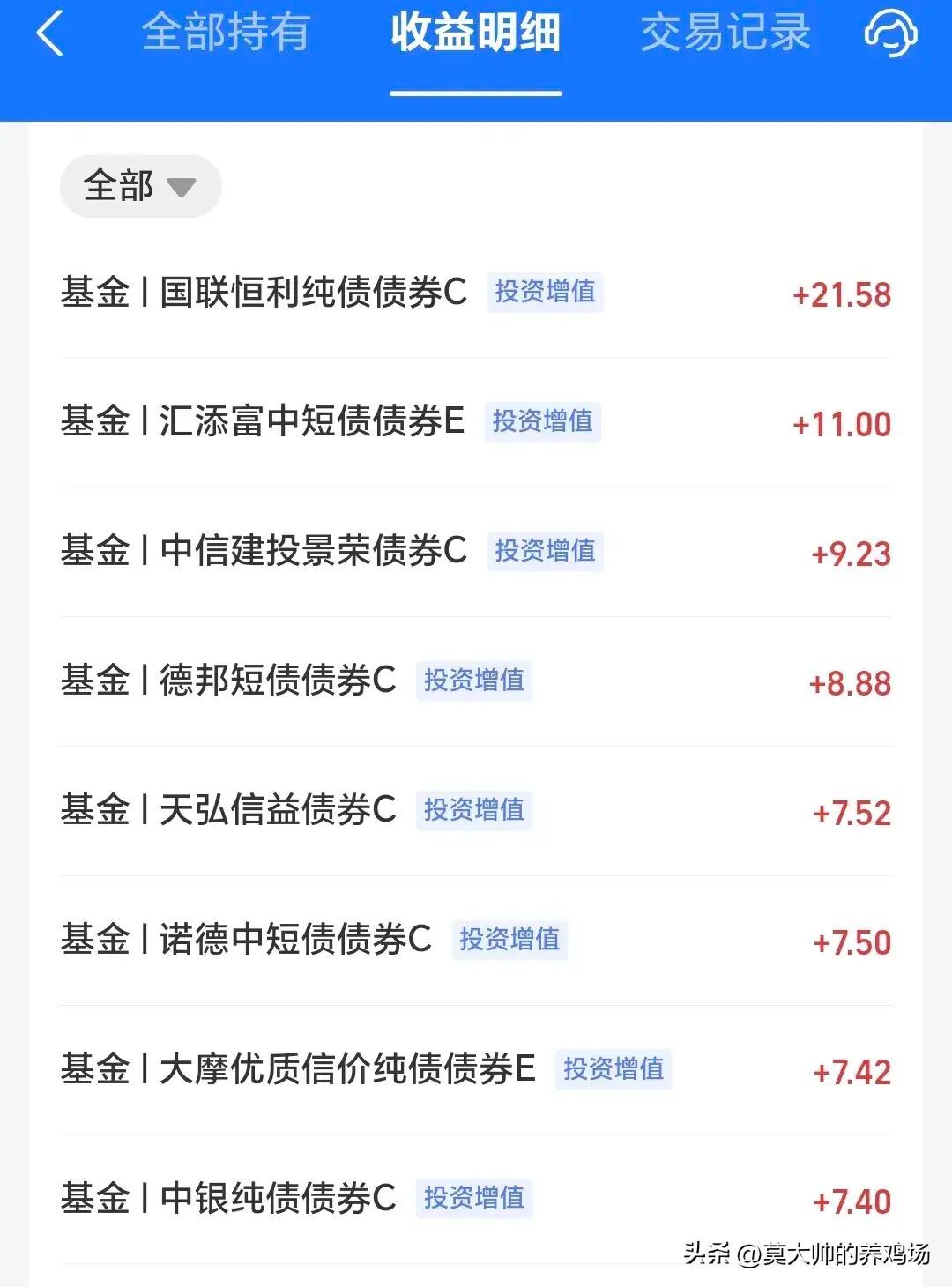Tap 德邦短债债券C fund item
952x1287 pixels.
231,681
